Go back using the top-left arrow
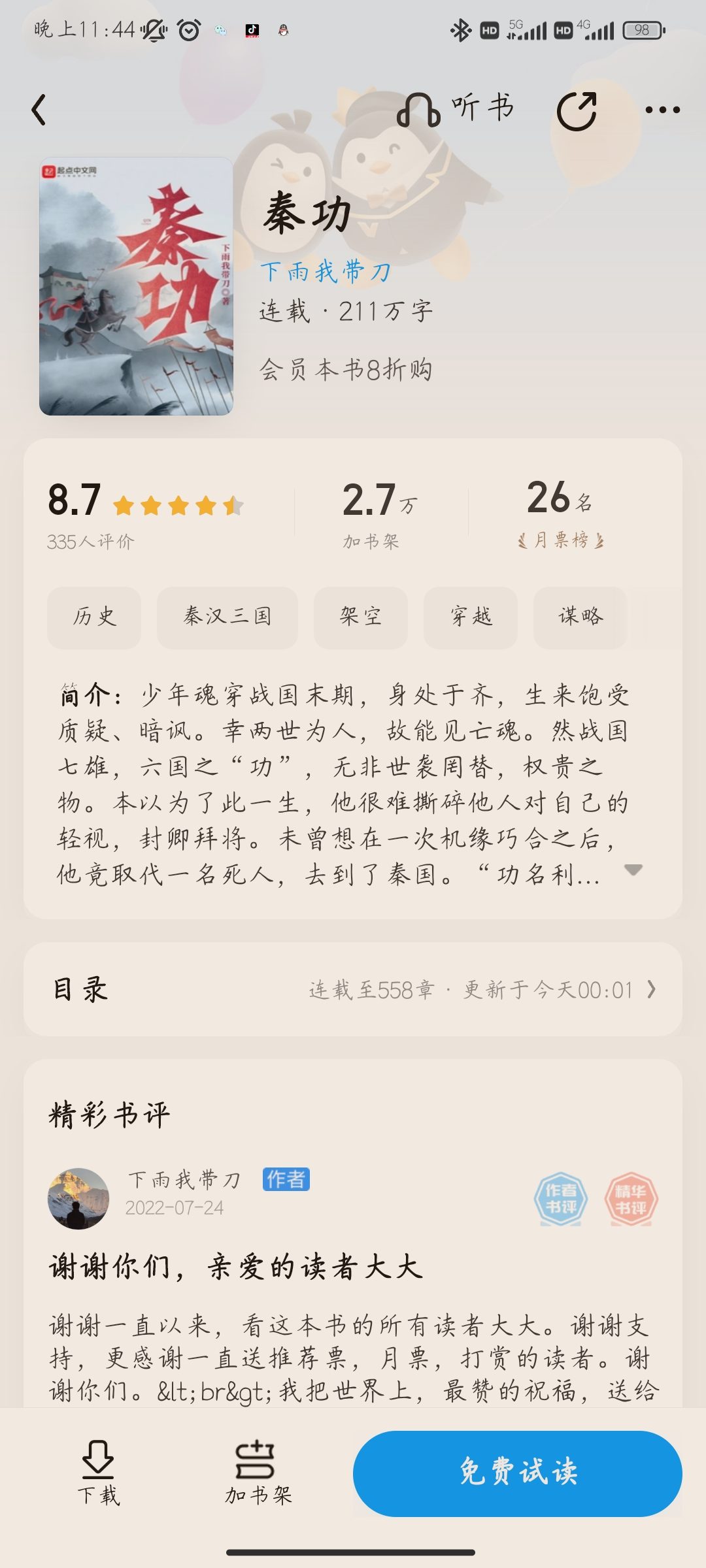Screen dimensions: 706x1568 click(x=39, y=110)
